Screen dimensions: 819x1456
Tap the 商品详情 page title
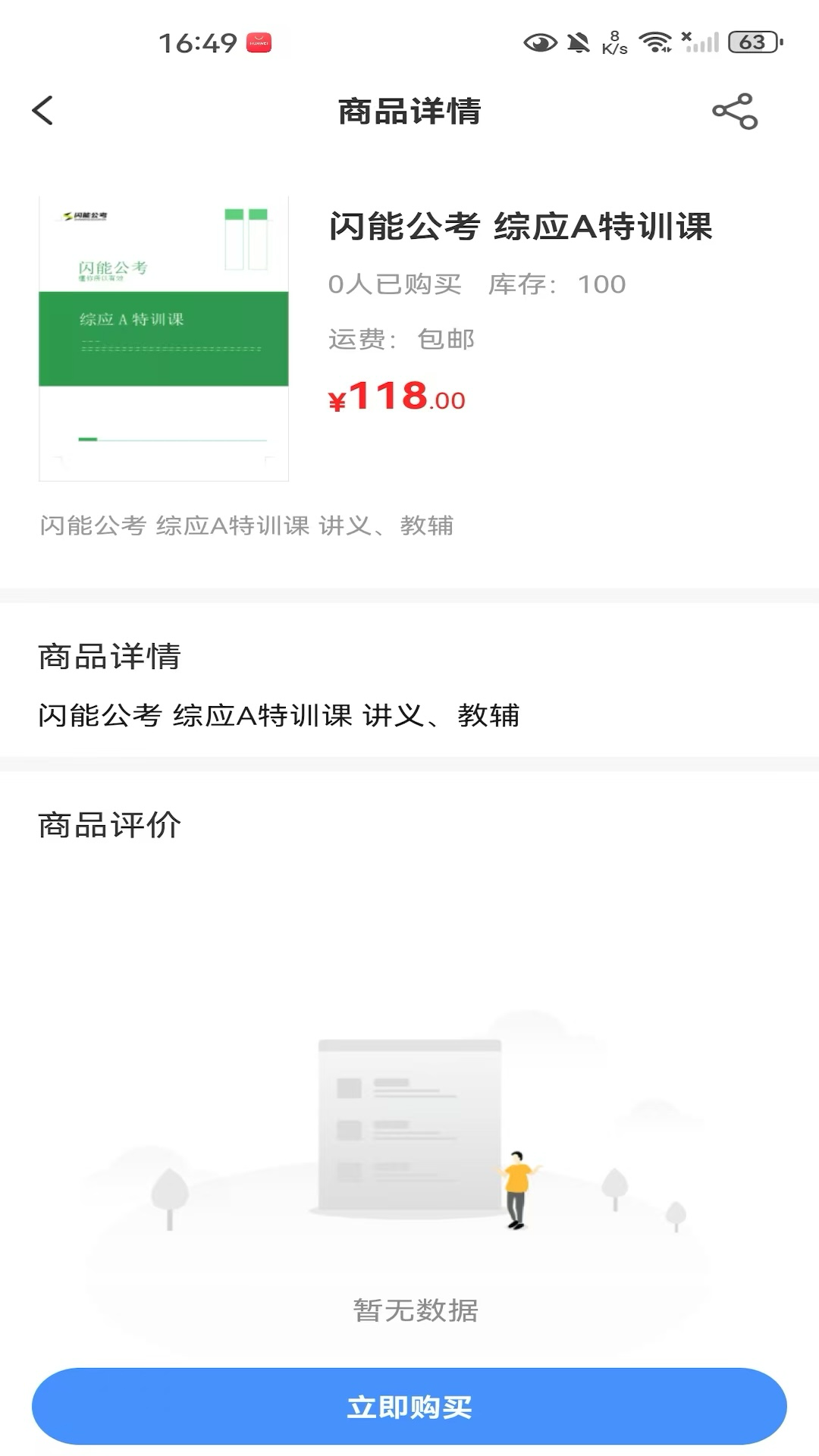(x=409, y=111)
